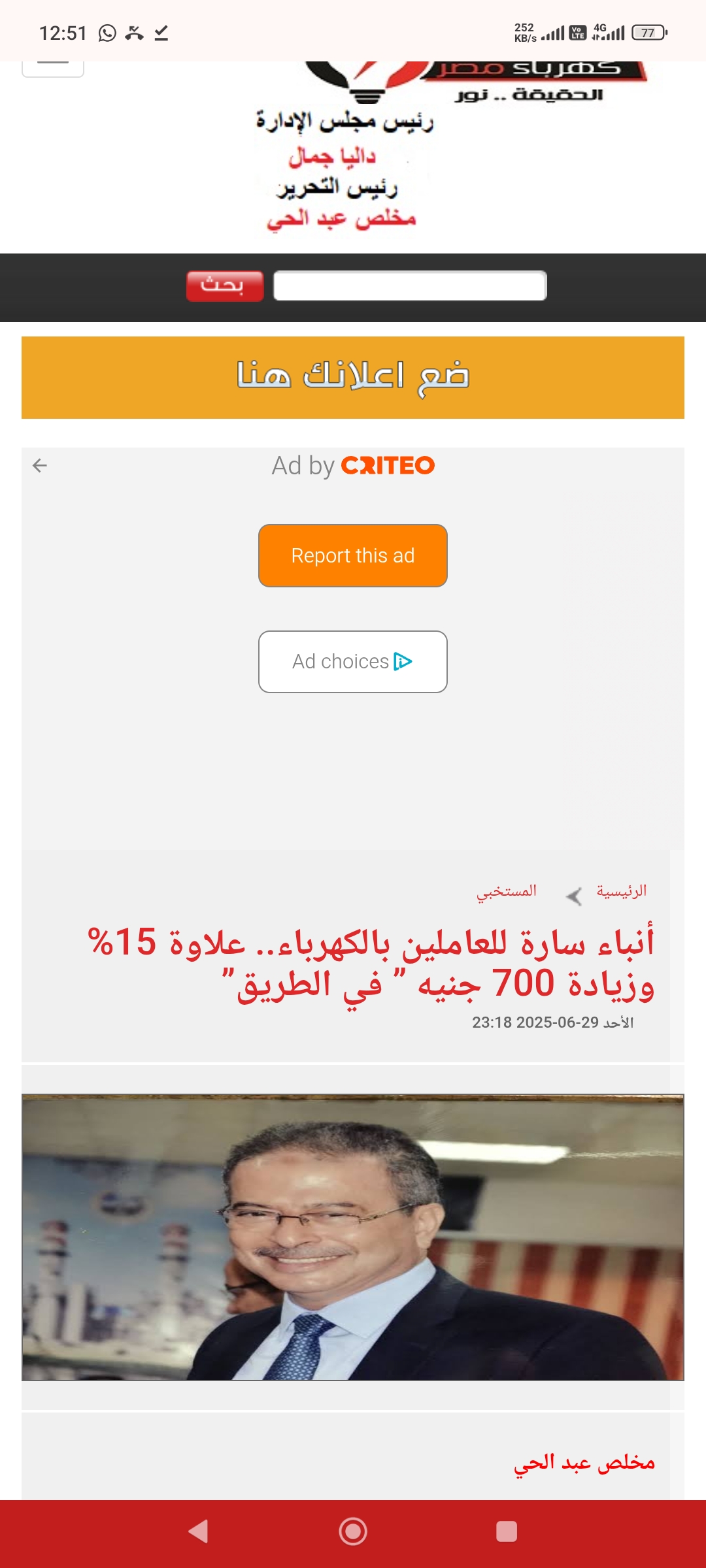Tap the system back button
This screenshot has width=706, height=1568.
(x=198, y=1531)
